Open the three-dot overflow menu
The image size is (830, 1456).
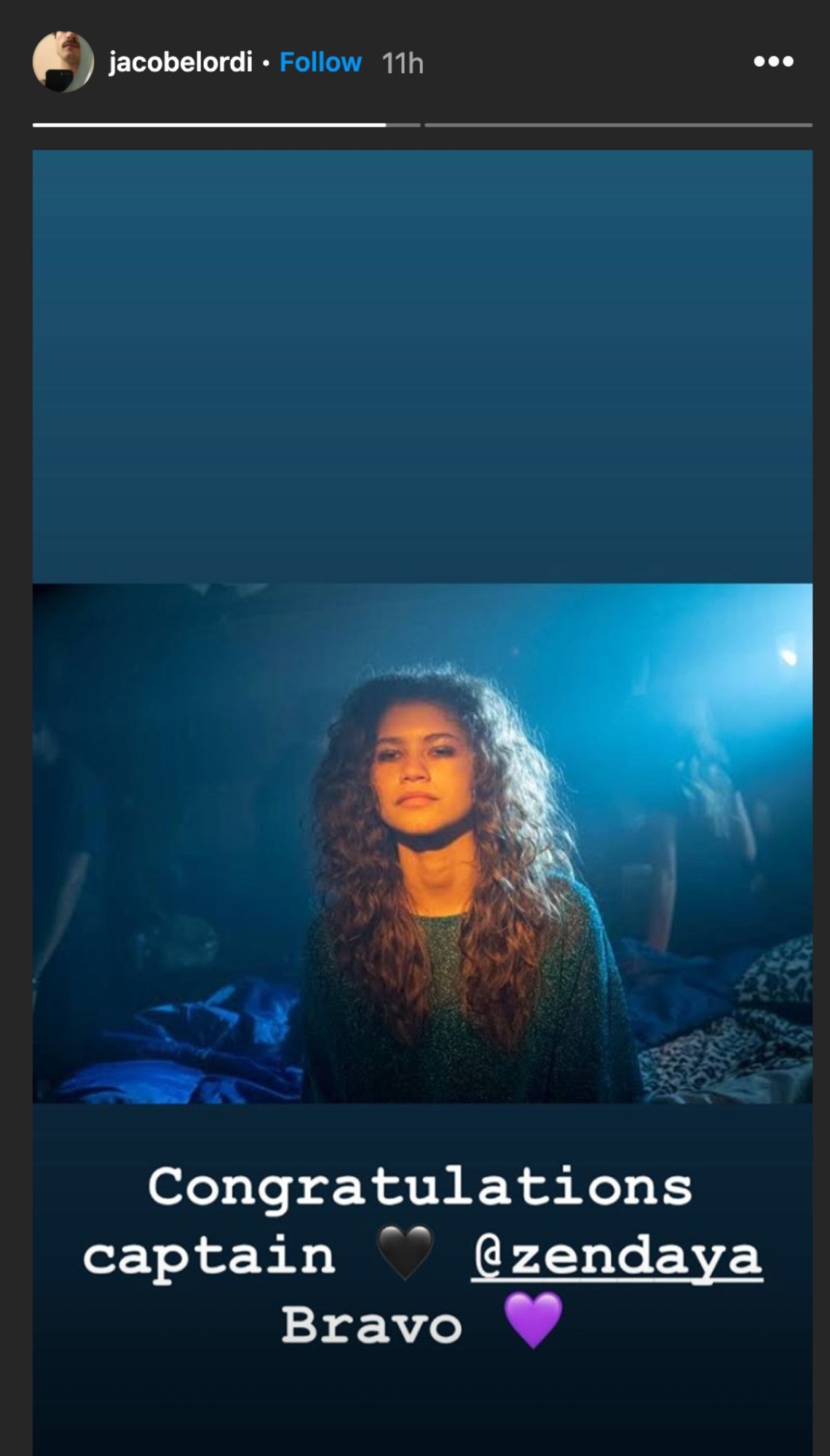[773, 62]
